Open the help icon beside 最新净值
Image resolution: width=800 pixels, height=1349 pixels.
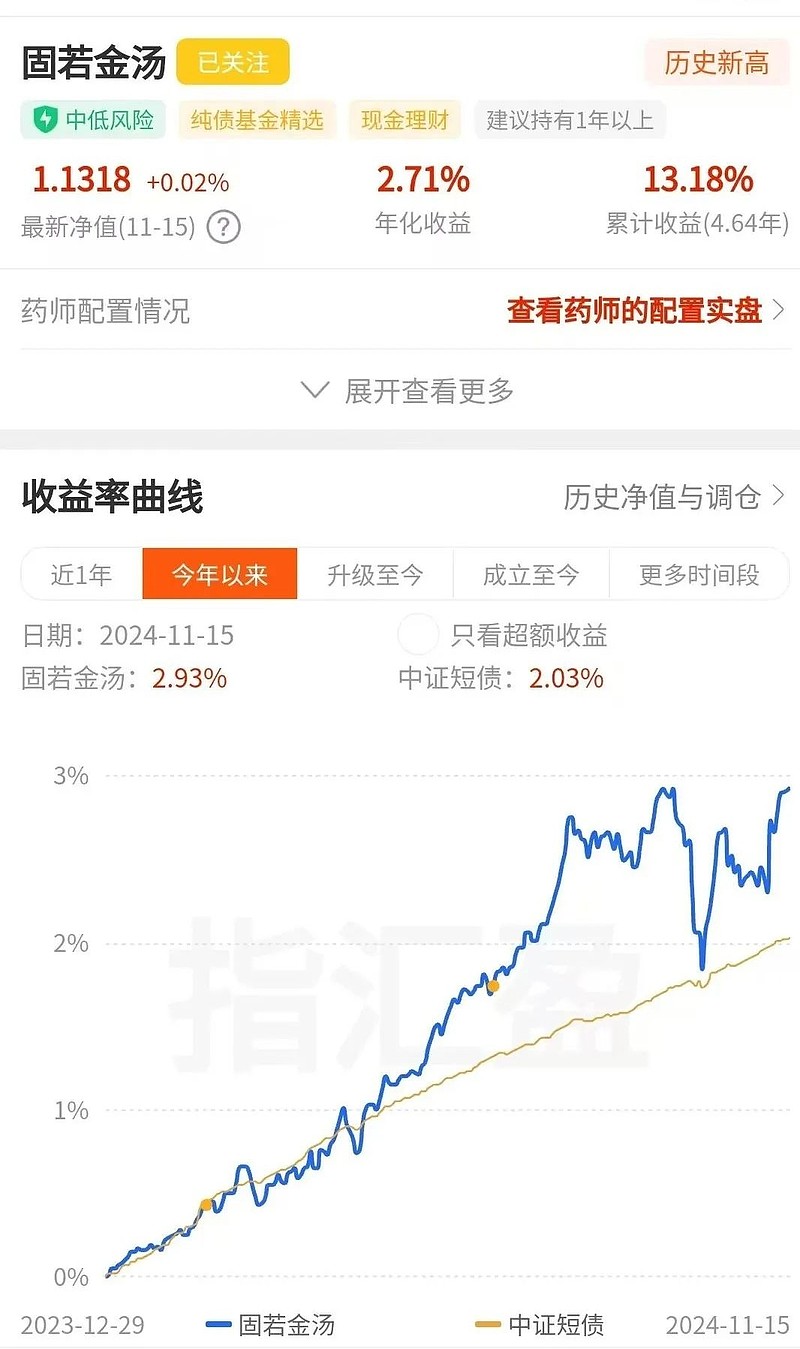[223, 227]
